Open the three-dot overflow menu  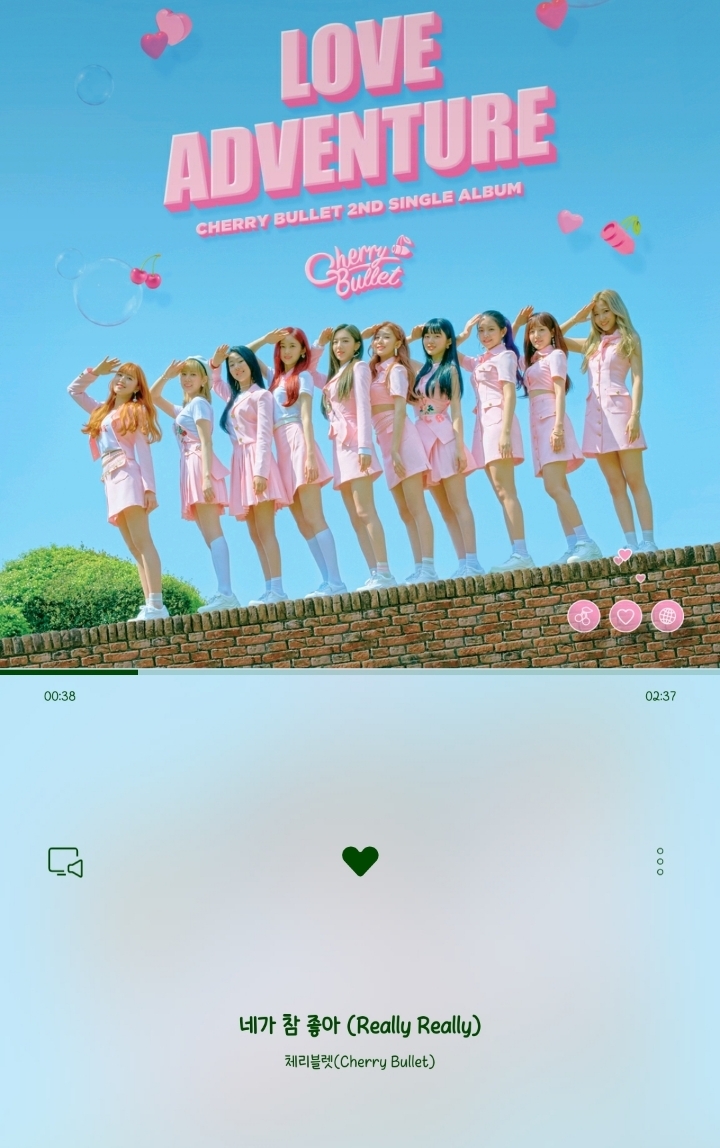point(660,862)
